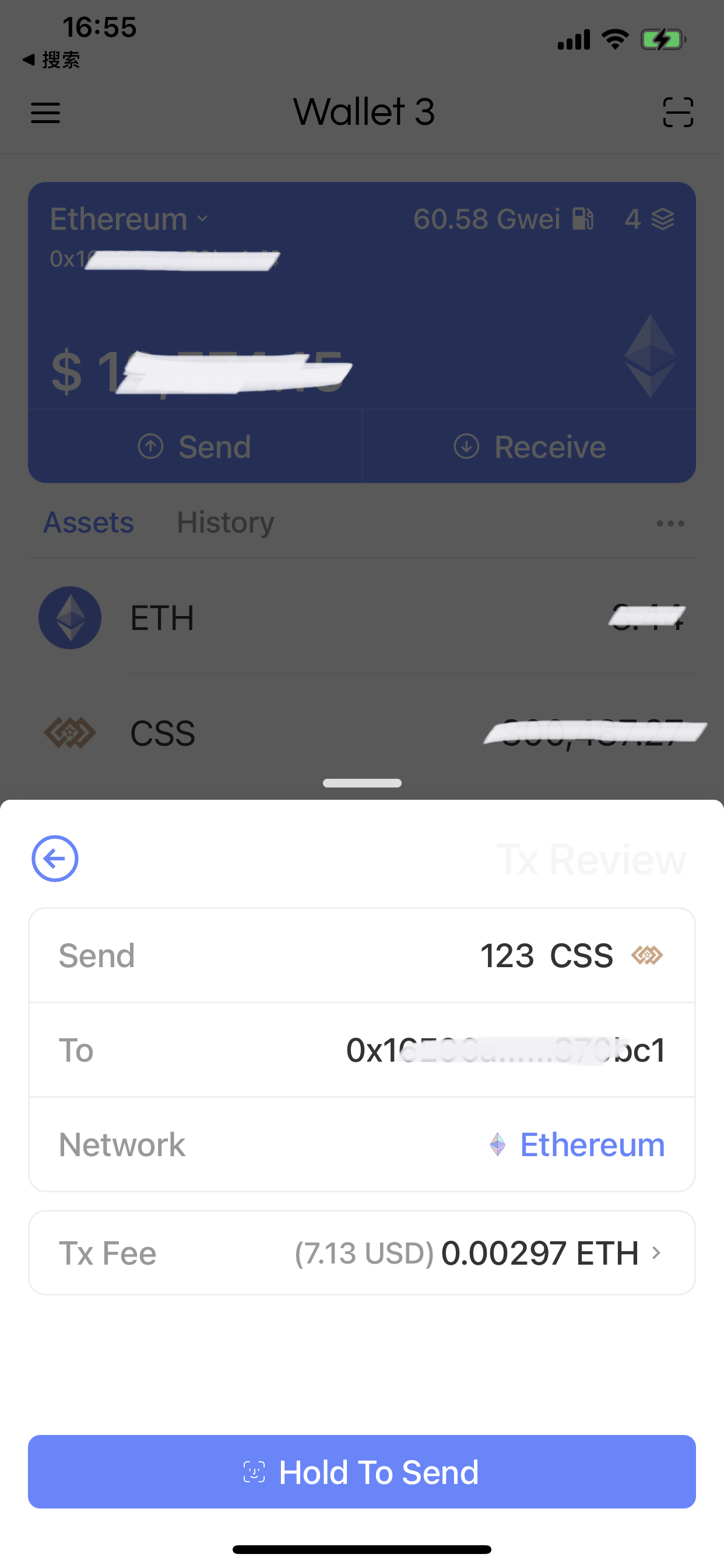Open the Tx Fee settings row
Screen dimensions: 724x1568
[x=362, y=1252]
